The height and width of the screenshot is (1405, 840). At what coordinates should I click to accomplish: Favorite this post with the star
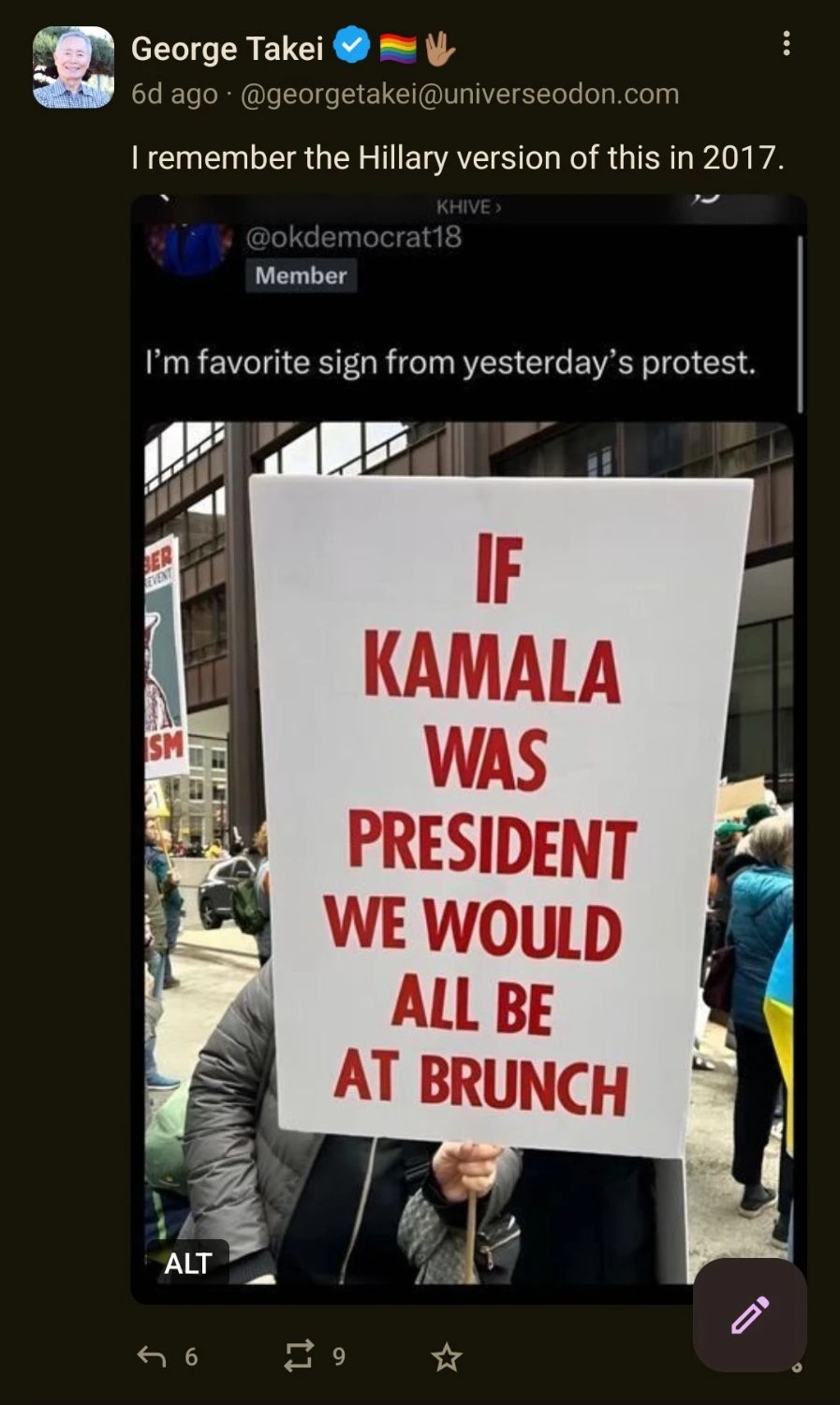coord(447,1357)
